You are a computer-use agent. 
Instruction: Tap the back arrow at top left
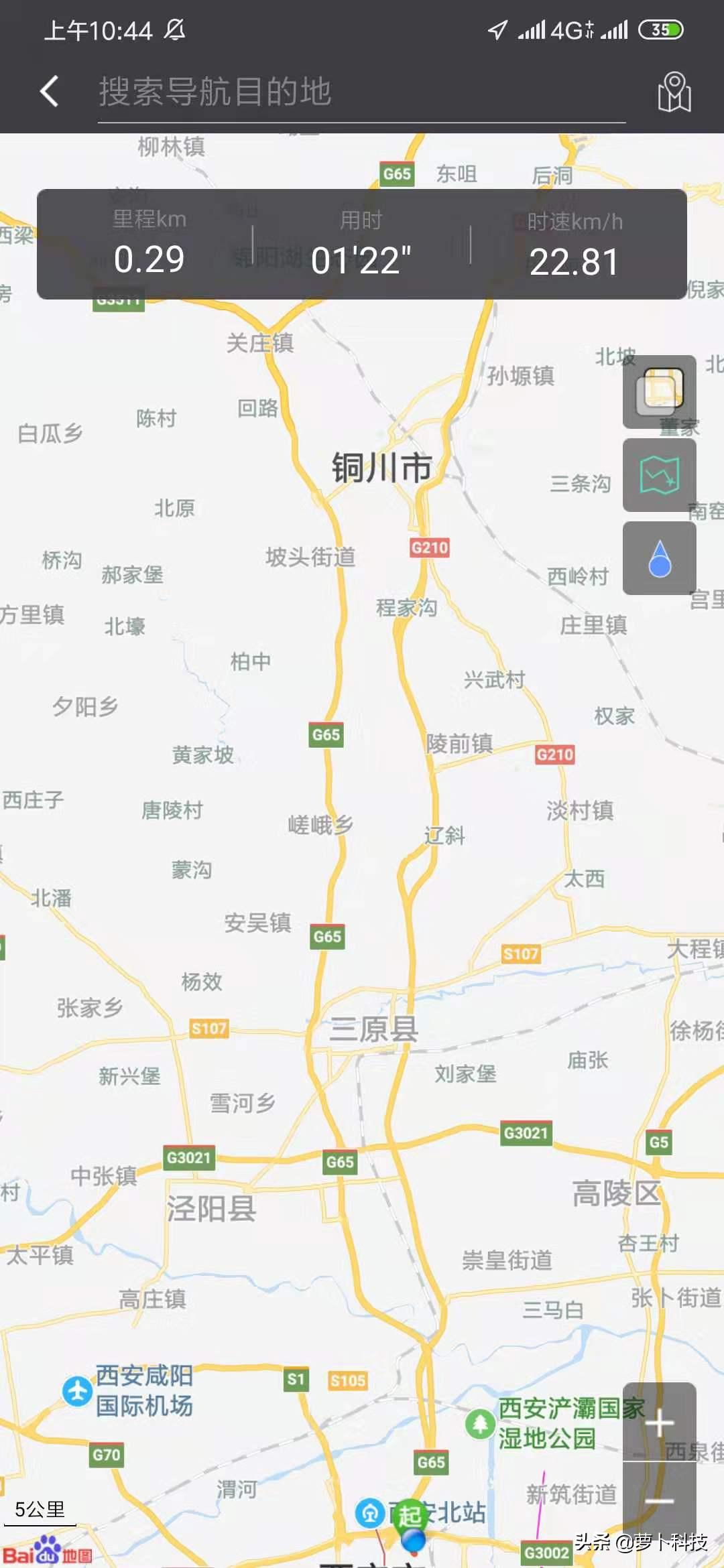(48, 92)
